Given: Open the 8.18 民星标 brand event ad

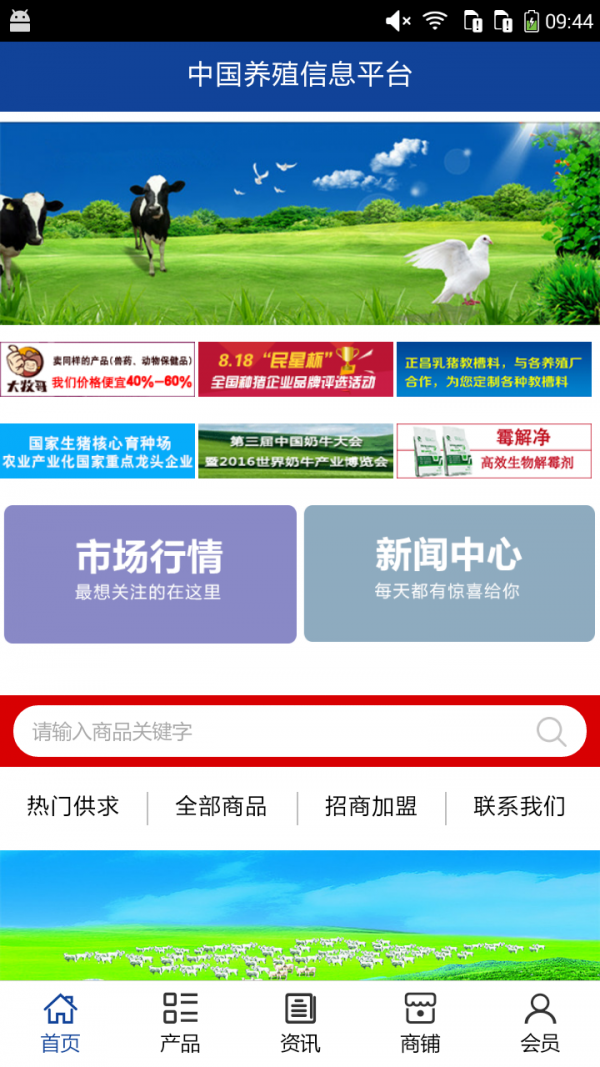Looking at the screenshot, I should tap(295, 370).
